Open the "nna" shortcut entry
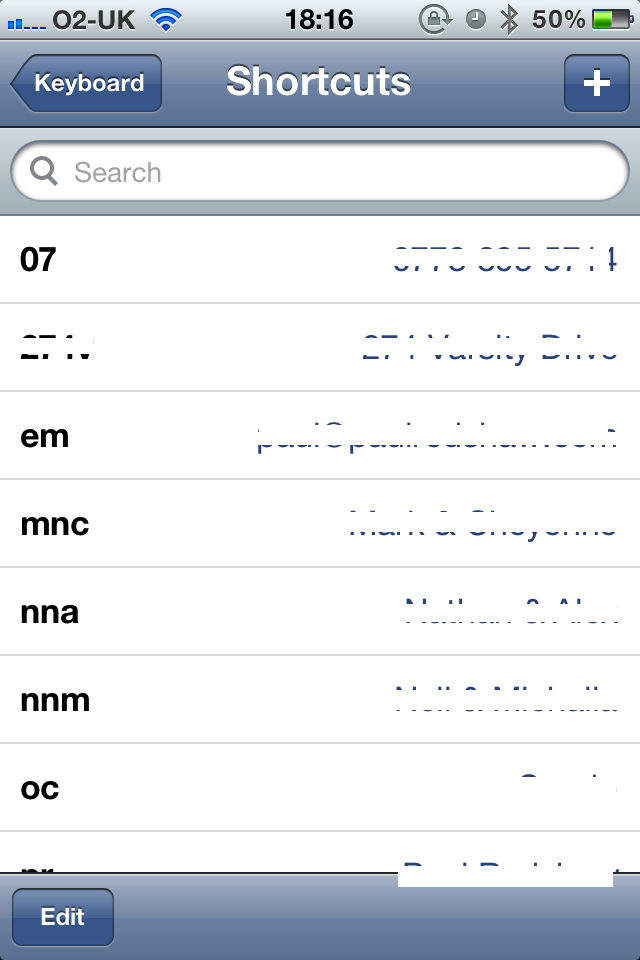This screenshot has width=640, height=960. (x=320, y=612)
